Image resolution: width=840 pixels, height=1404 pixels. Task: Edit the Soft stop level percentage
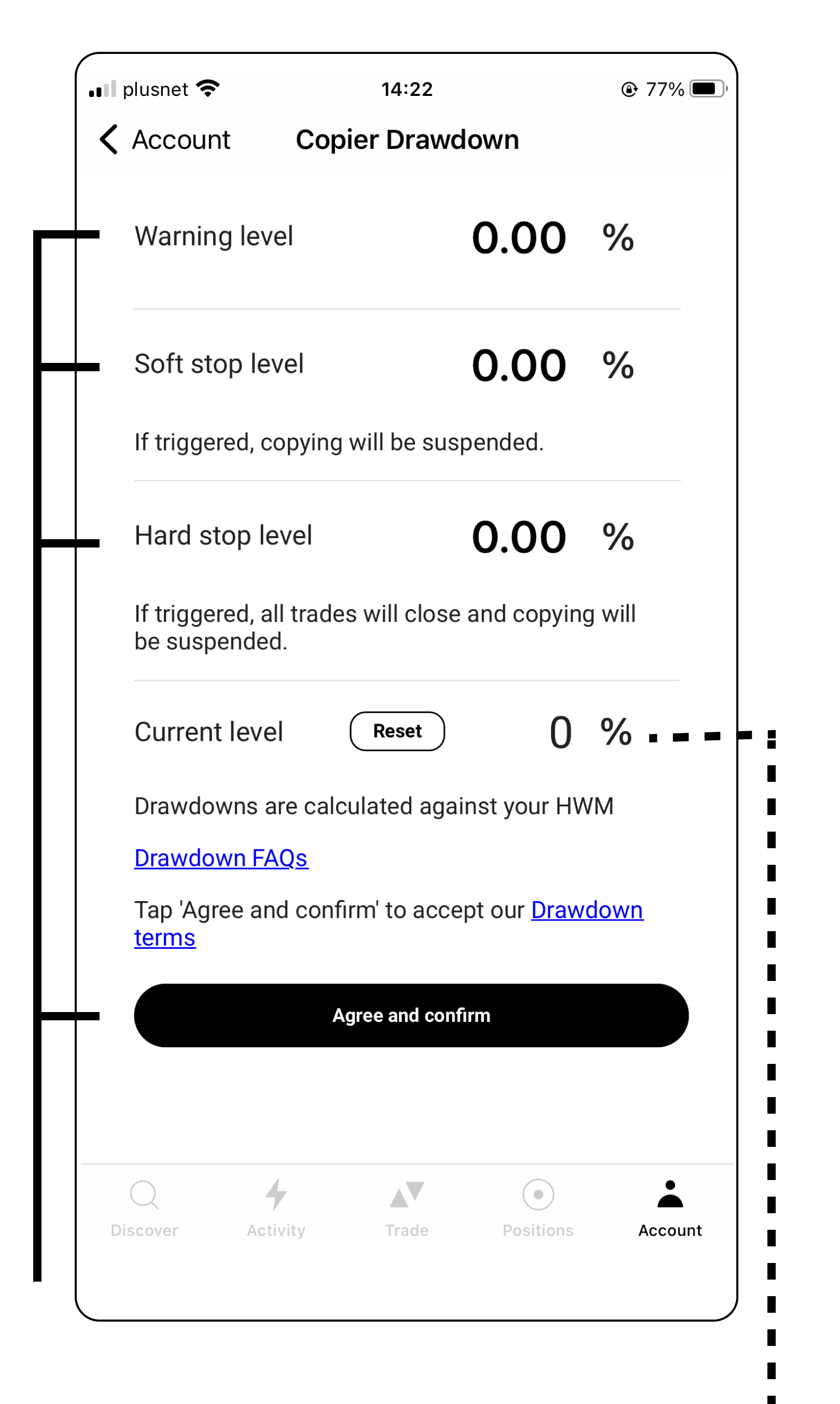point(519,365)
